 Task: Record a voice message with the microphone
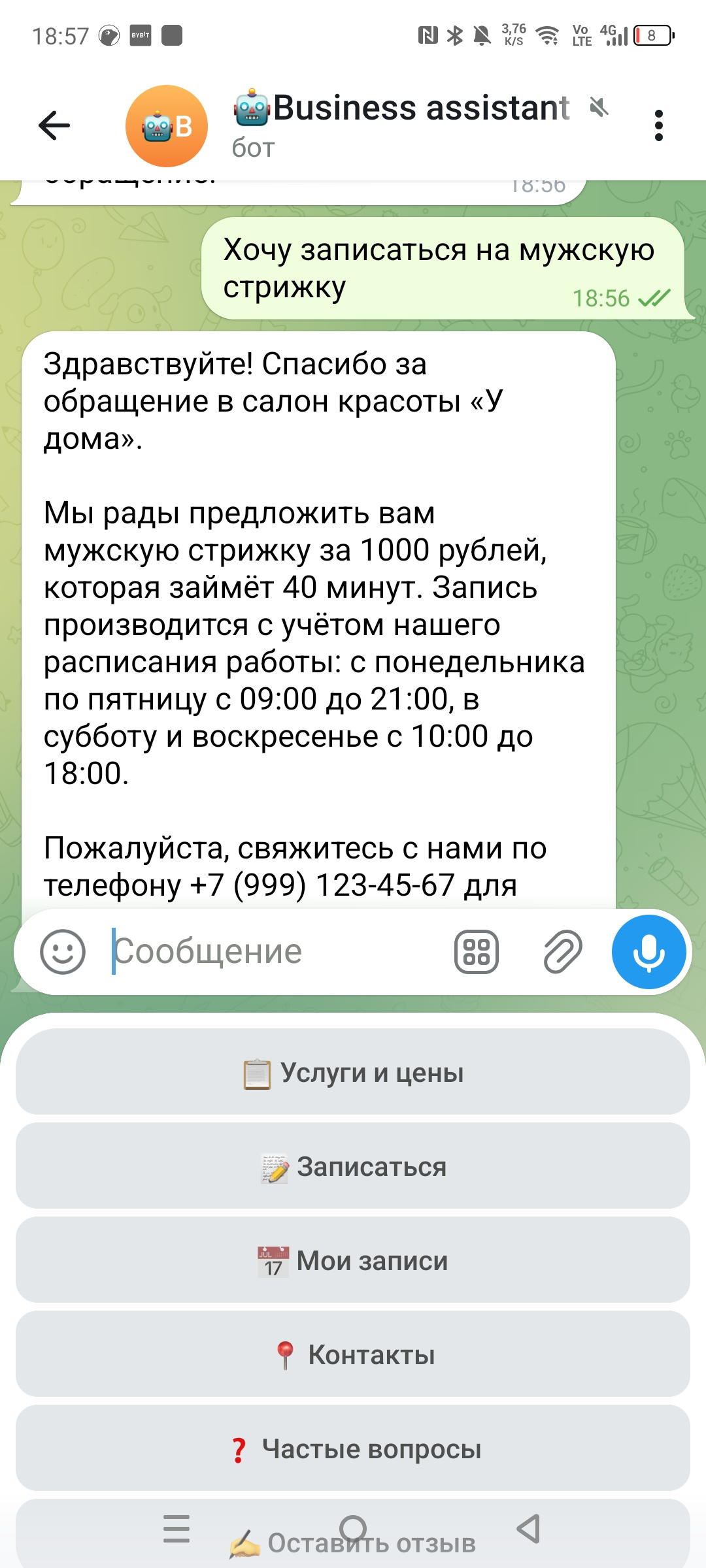(x=648, y=951)
